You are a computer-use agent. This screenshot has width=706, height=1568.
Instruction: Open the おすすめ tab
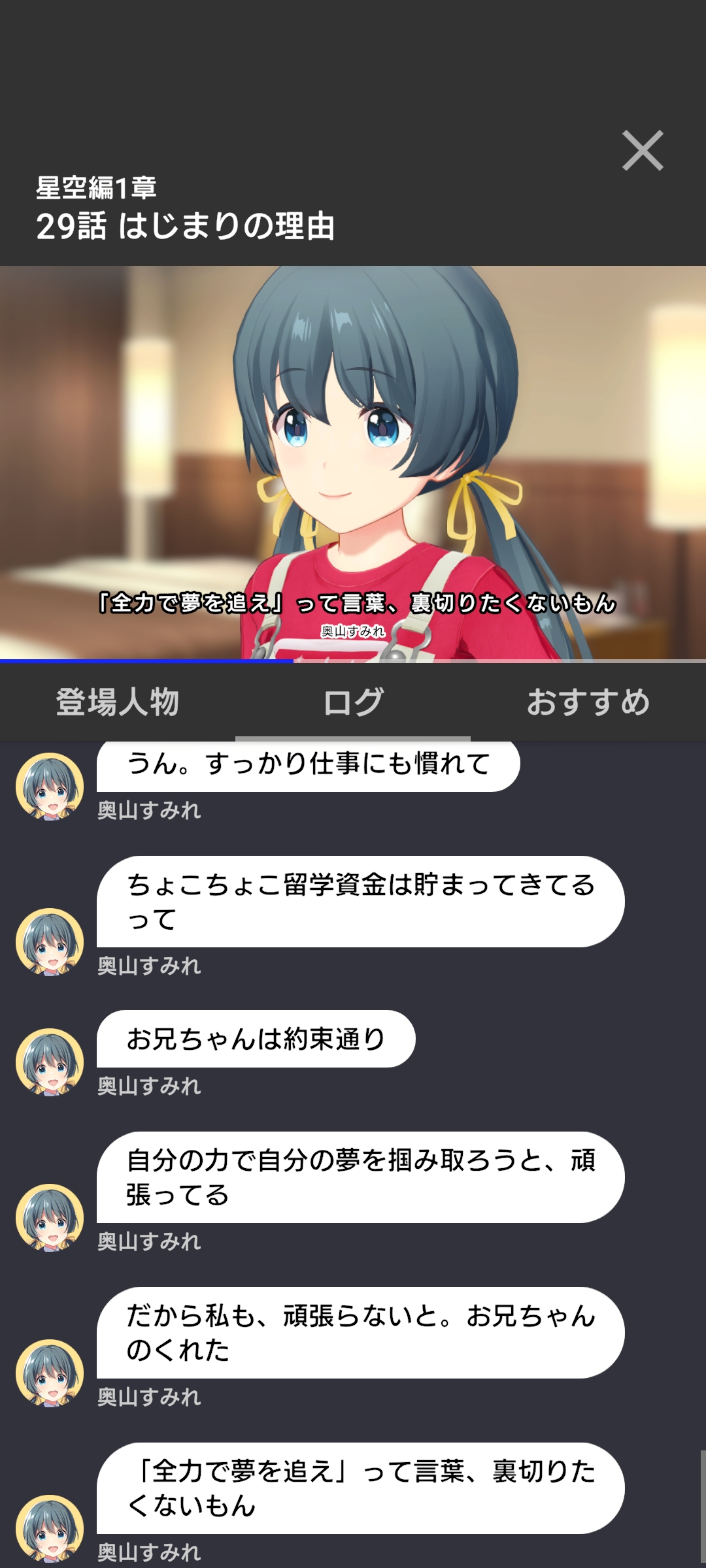tap(588, 702)
